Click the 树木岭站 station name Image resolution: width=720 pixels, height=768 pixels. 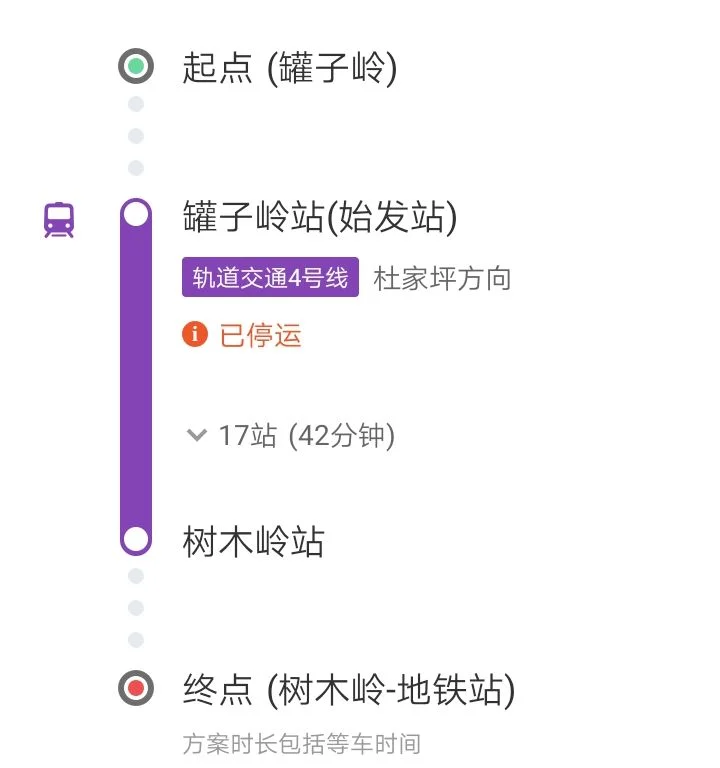click(250, 541)
